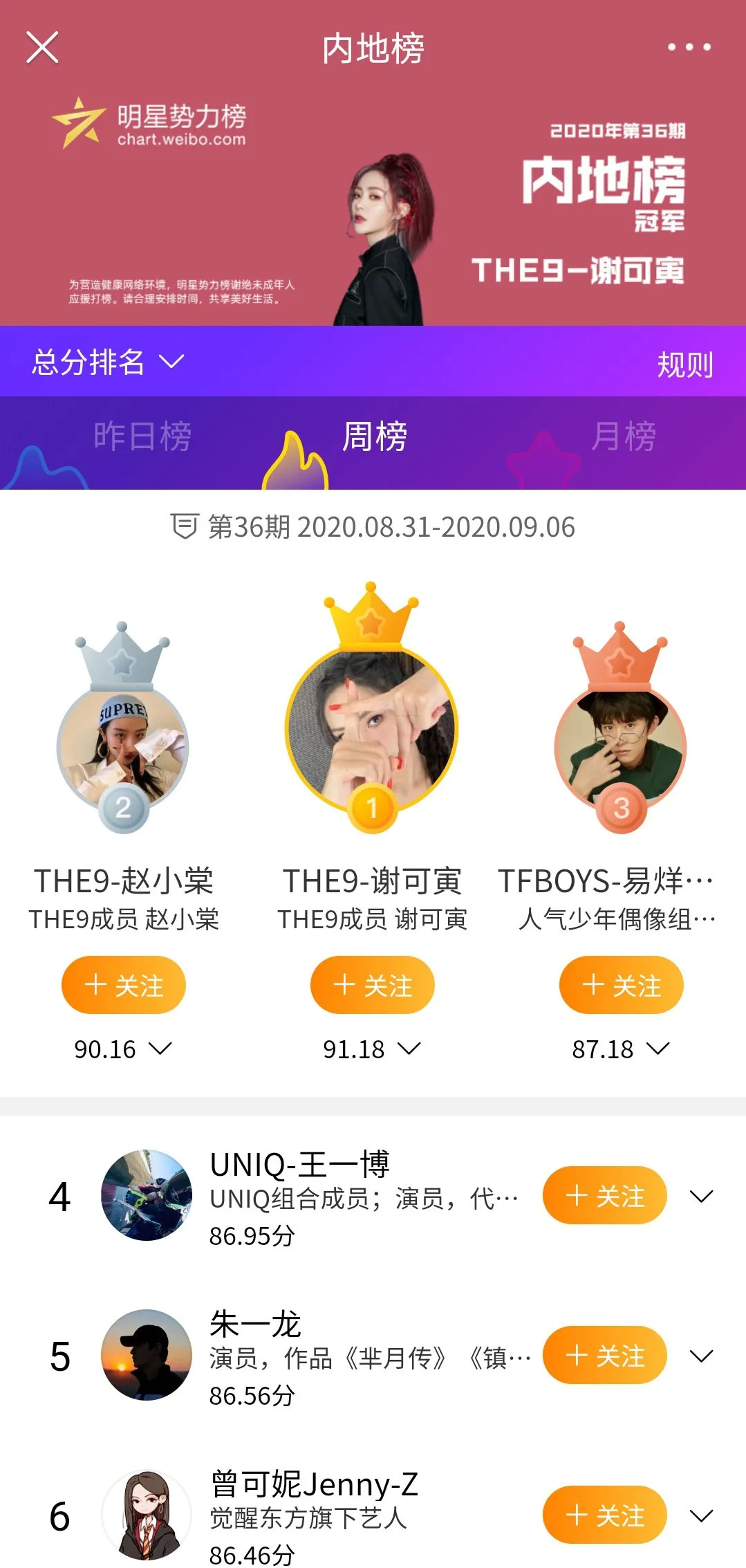746x1568 pixels.
Task: Open the 总分排名 ranking dropdown
Action: pos(108,362)
